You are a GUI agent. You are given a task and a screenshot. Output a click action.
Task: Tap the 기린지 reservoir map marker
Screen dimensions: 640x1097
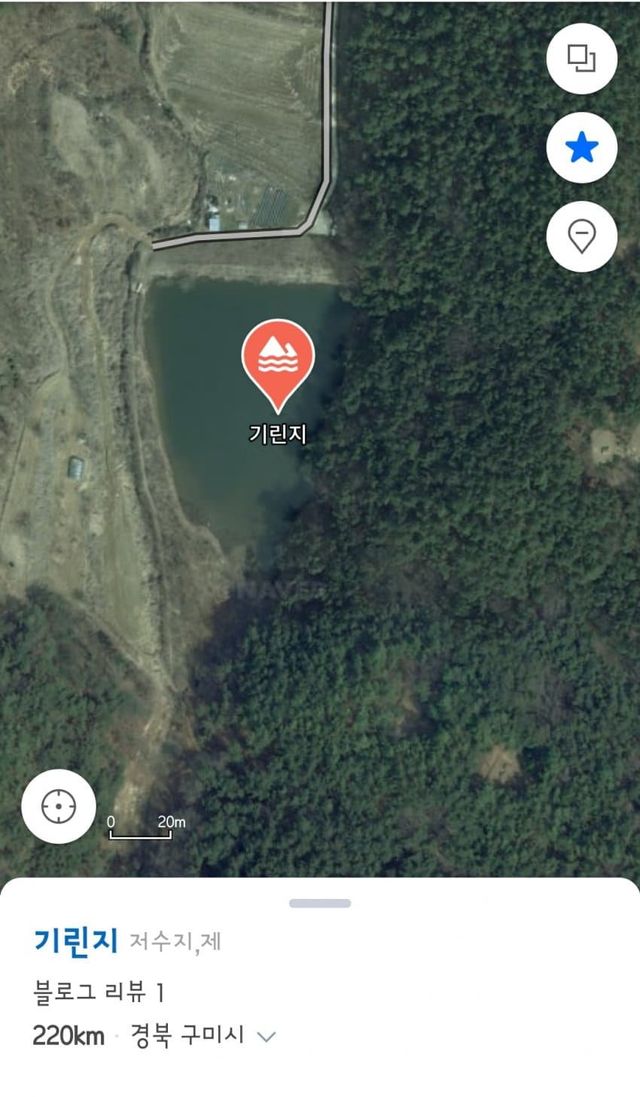[278, 362]
